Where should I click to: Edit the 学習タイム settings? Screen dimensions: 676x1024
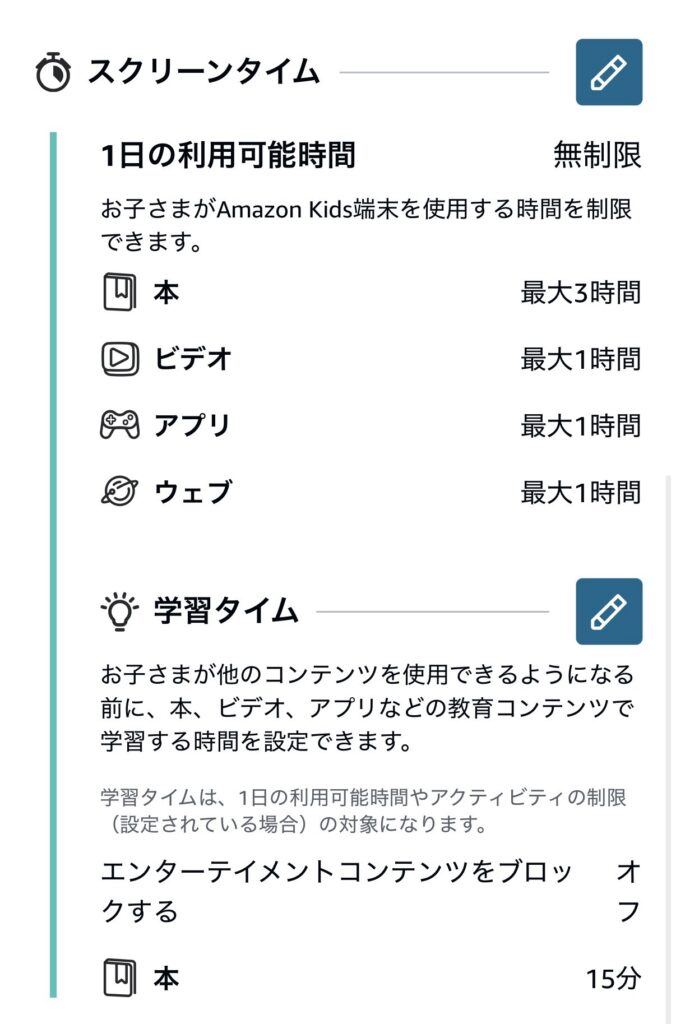(608, 610)
